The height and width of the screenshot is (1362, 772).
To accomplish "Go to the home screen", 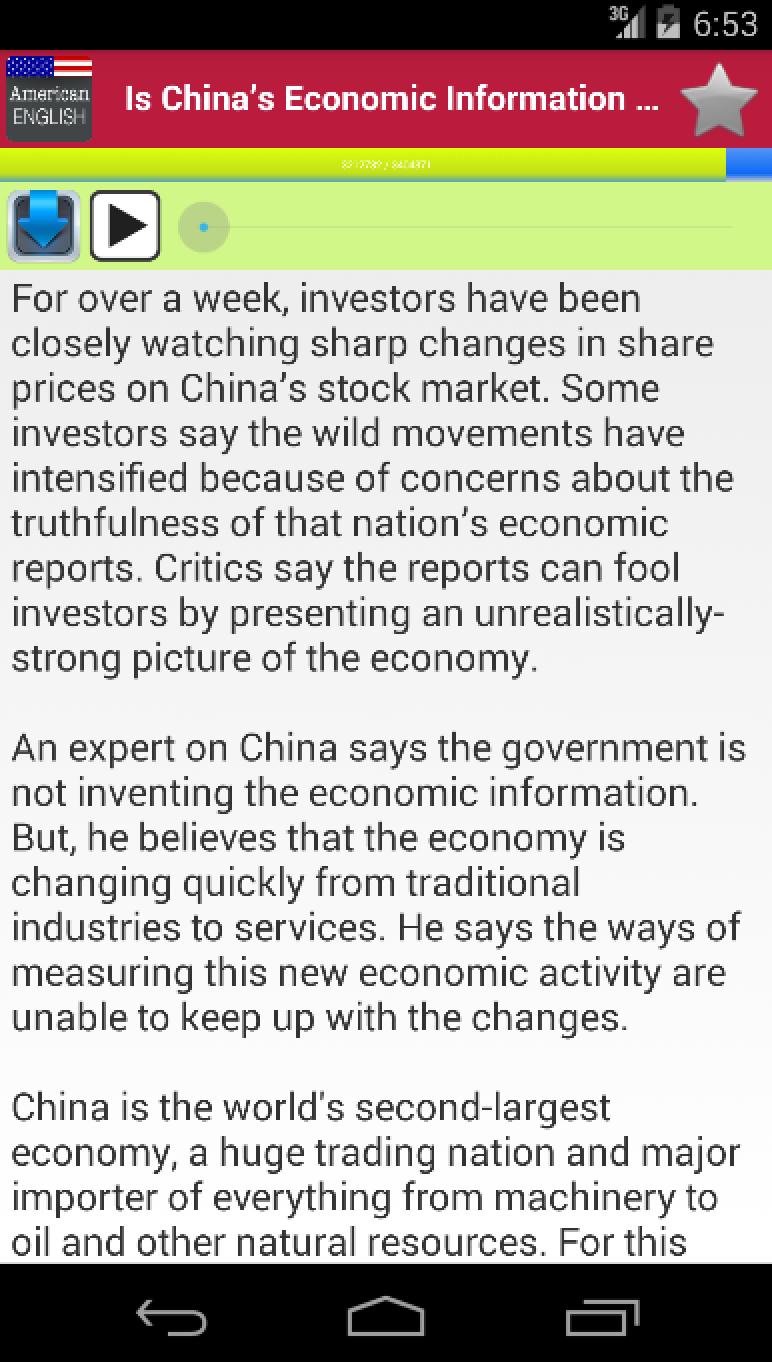I will click(386, 1317).
